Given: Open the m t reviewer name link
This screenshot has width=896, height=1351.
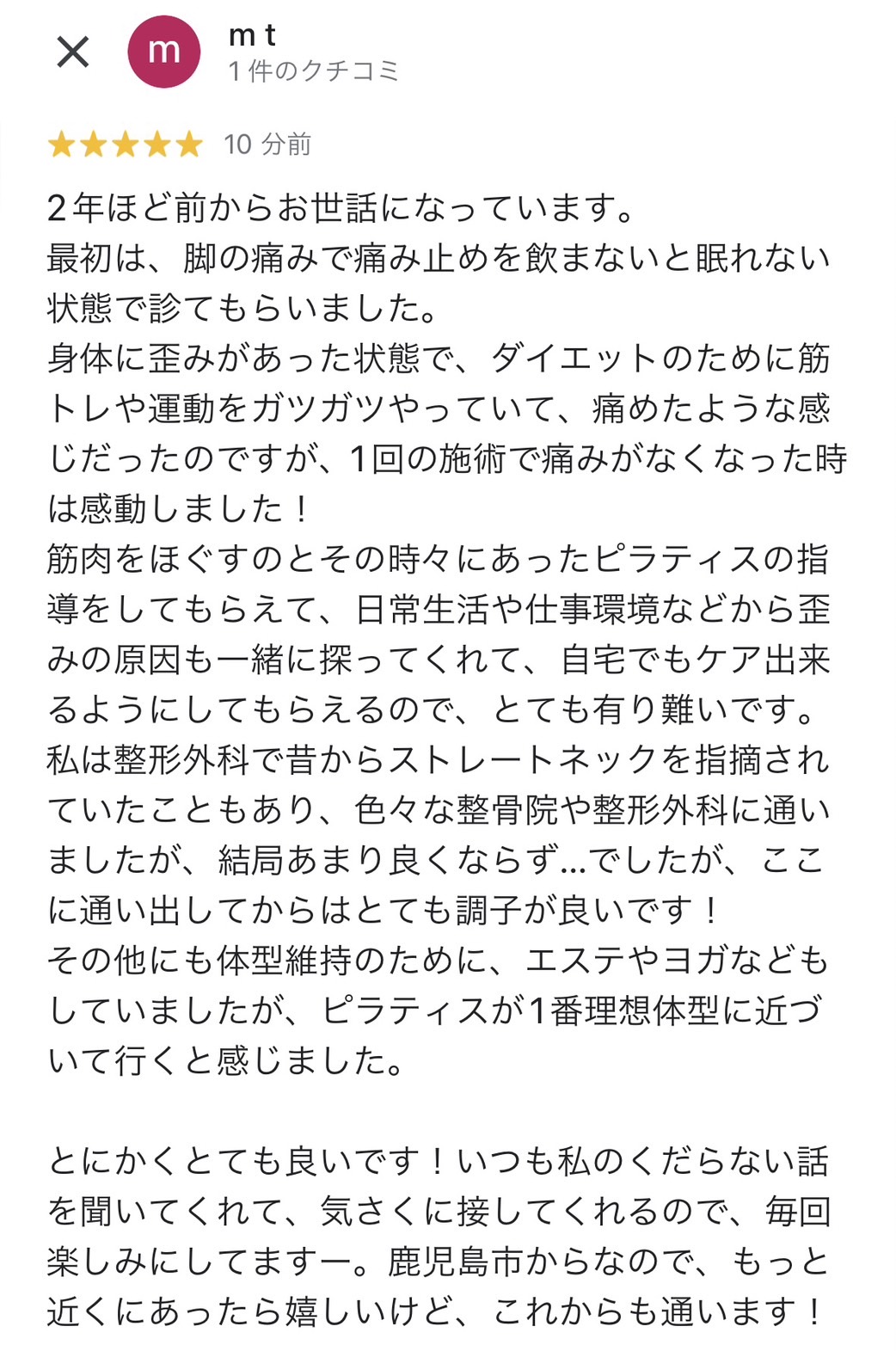Looking at the screenshot, I should [252, 35].
